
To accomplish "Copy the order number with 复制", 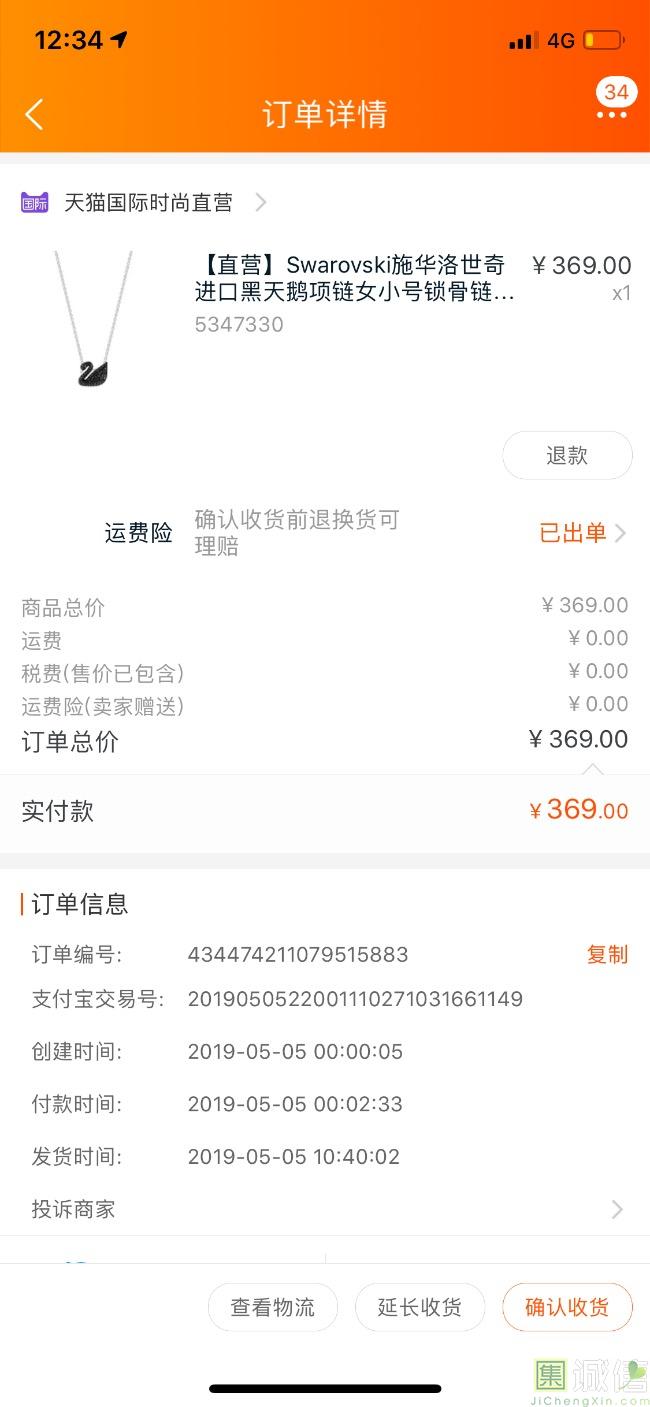I will point(606,955).
